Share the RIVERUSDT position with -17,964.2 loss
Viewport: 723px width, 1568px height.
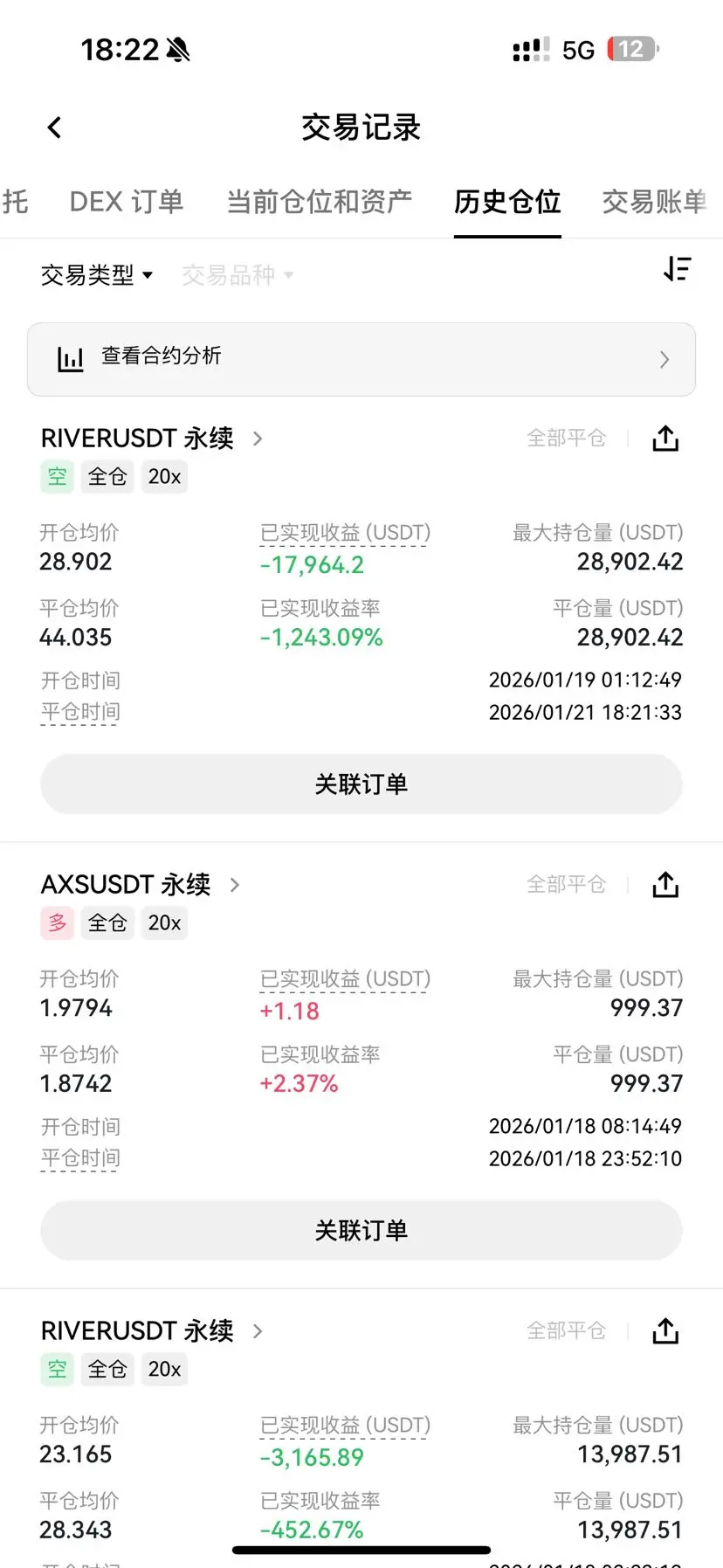tap(665, 439)
